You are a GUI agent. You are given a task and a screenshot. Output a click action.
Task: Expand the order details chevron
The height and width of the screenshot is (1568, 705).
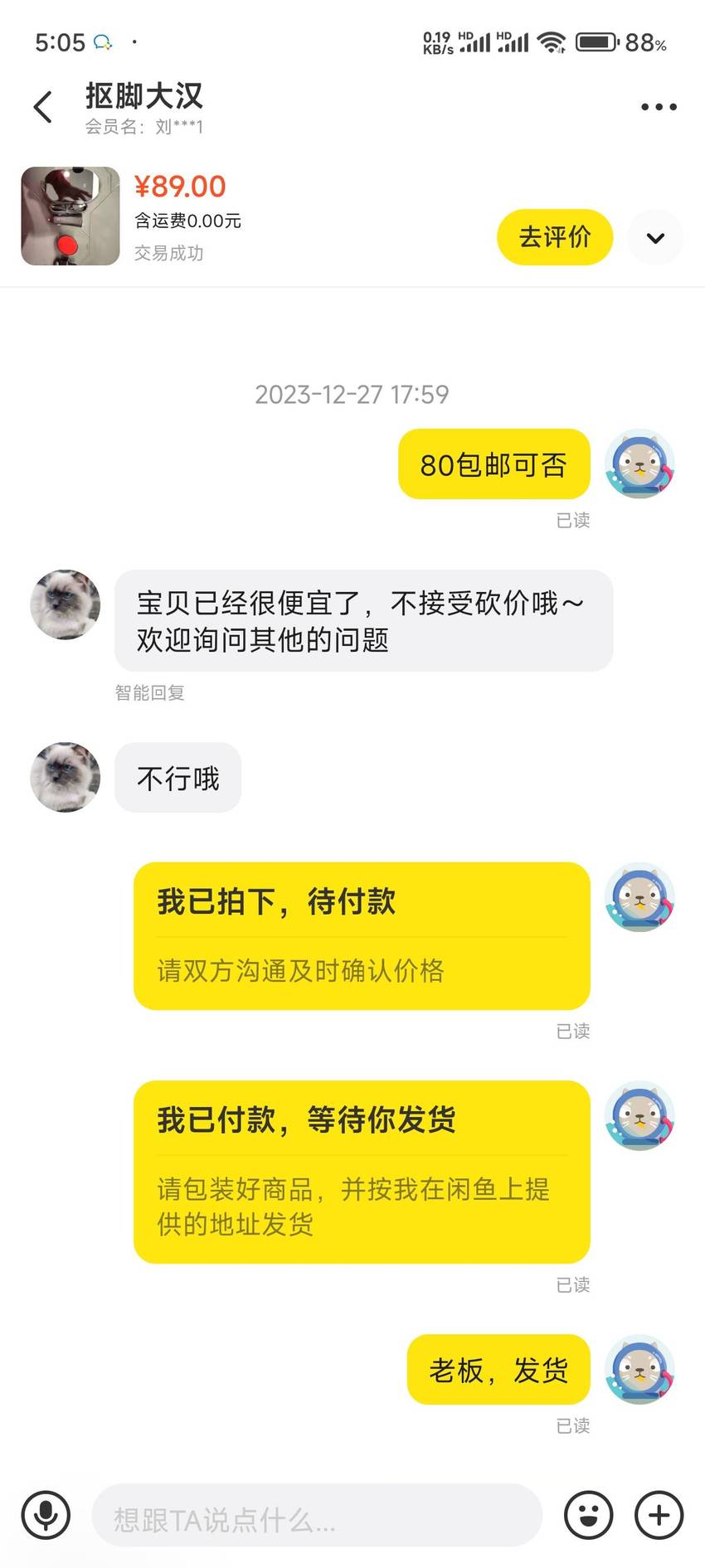tap(655, 238)
